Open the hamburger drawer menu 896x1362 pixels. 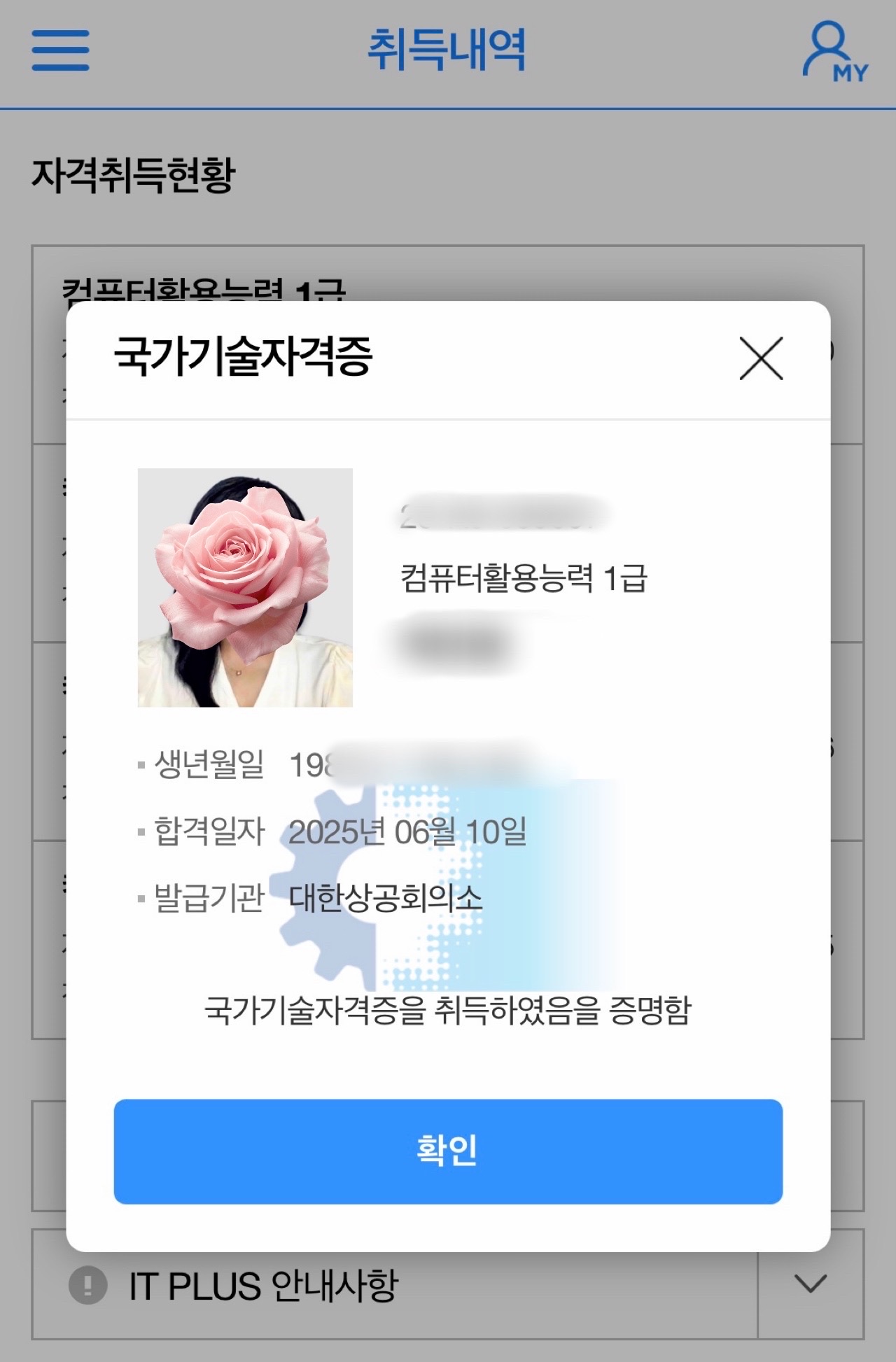(x=61, y=50)
